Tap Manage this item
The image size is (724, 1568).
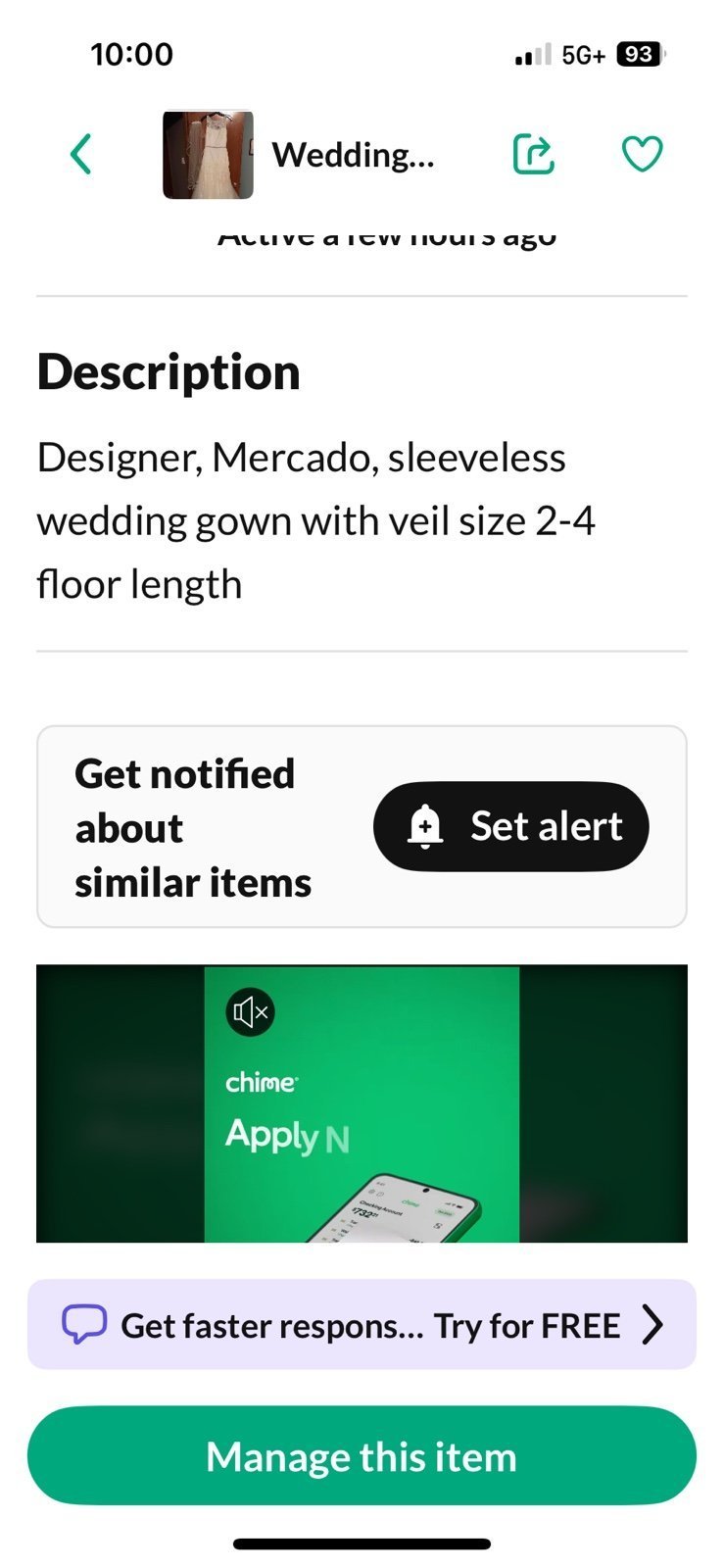362,1456
